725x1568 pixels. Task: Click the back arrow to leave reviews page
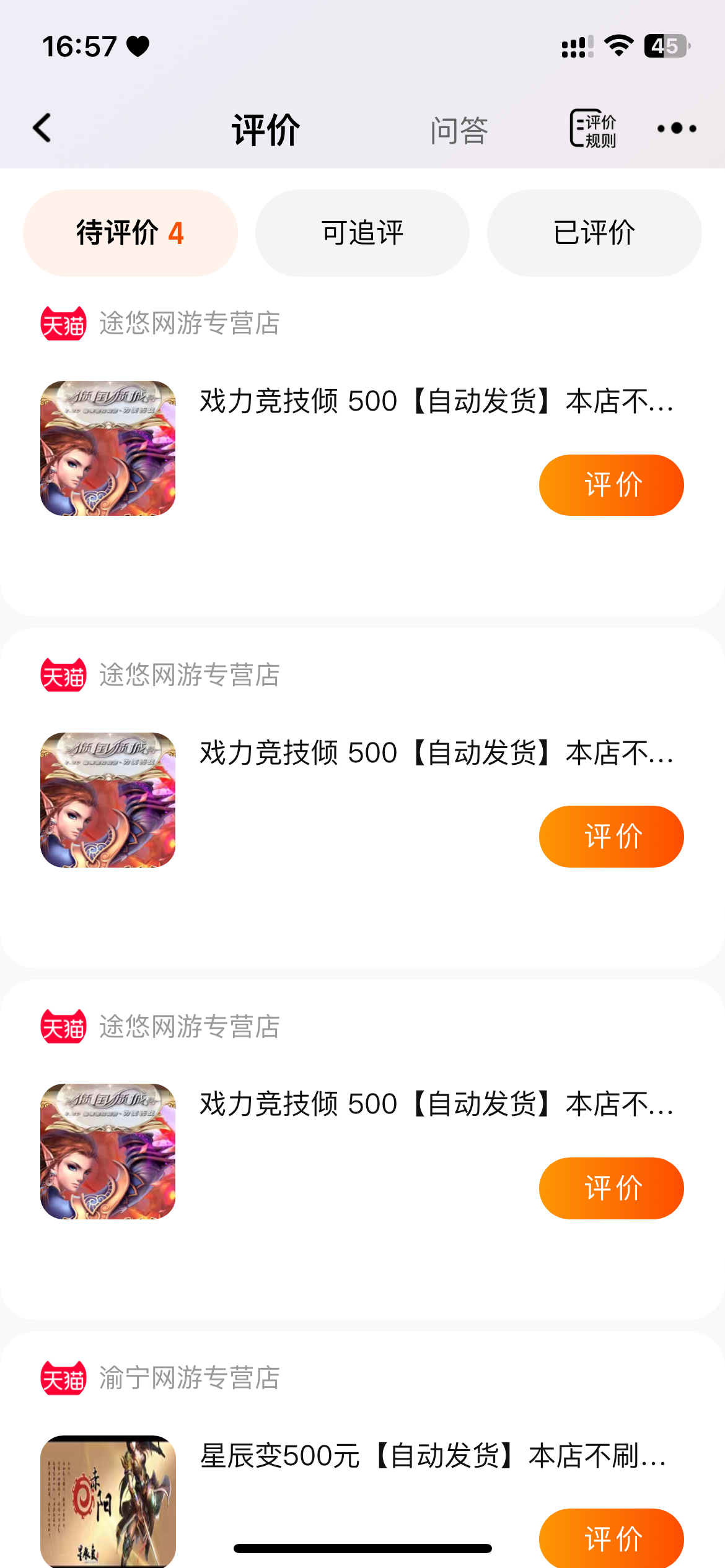[41, 129]
